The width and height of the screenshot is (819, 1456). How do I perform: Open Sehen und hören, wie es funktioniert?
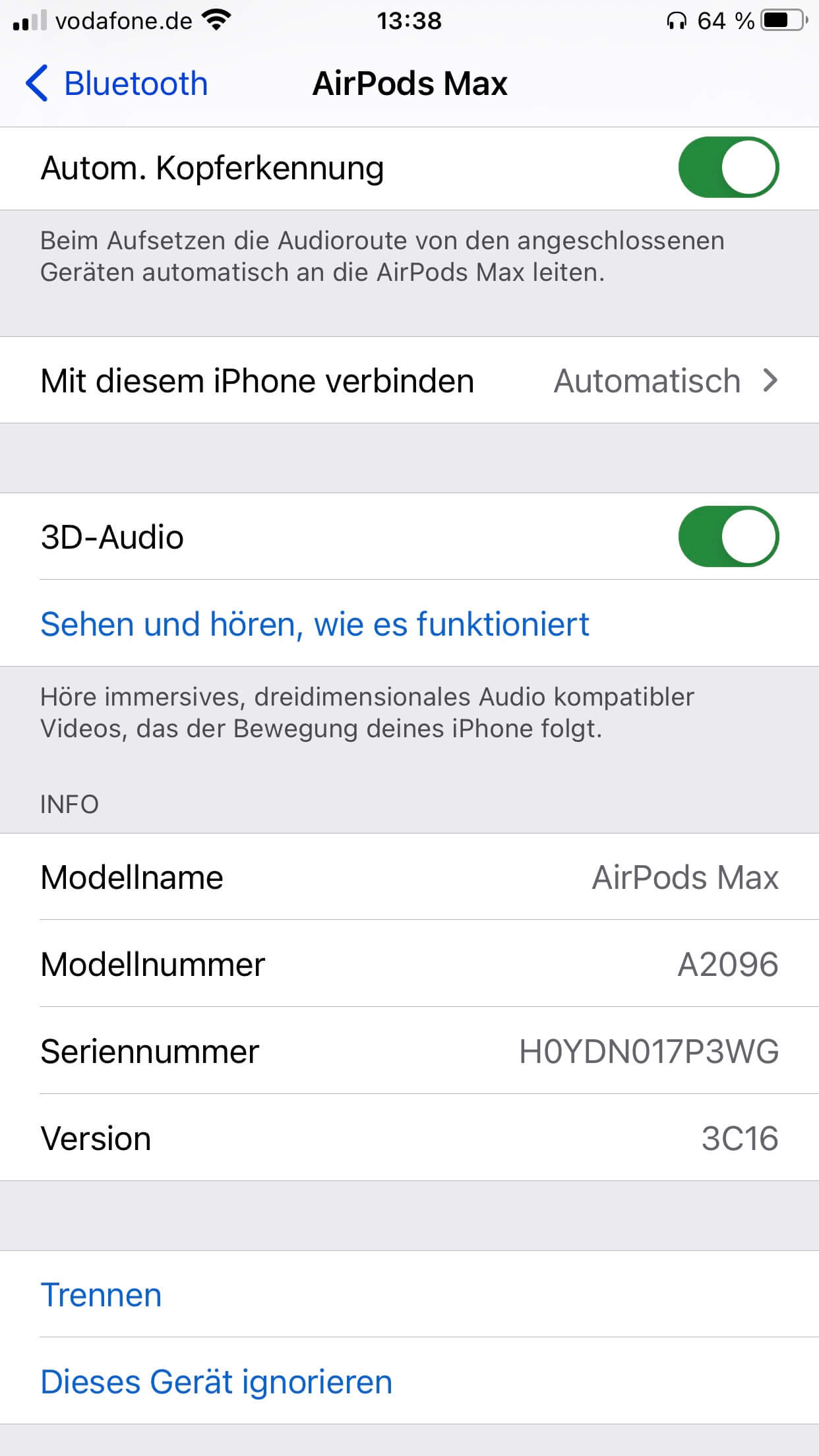[315, 624]
